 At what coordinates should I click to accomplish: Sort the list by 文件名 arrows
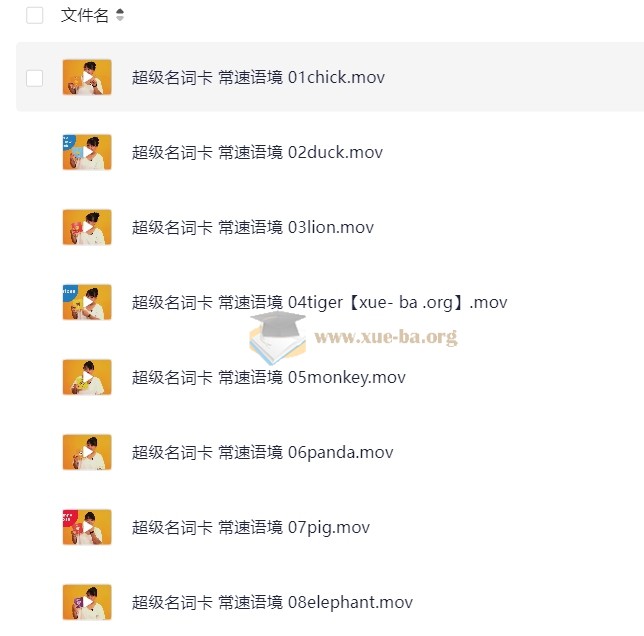coord(121,15)
